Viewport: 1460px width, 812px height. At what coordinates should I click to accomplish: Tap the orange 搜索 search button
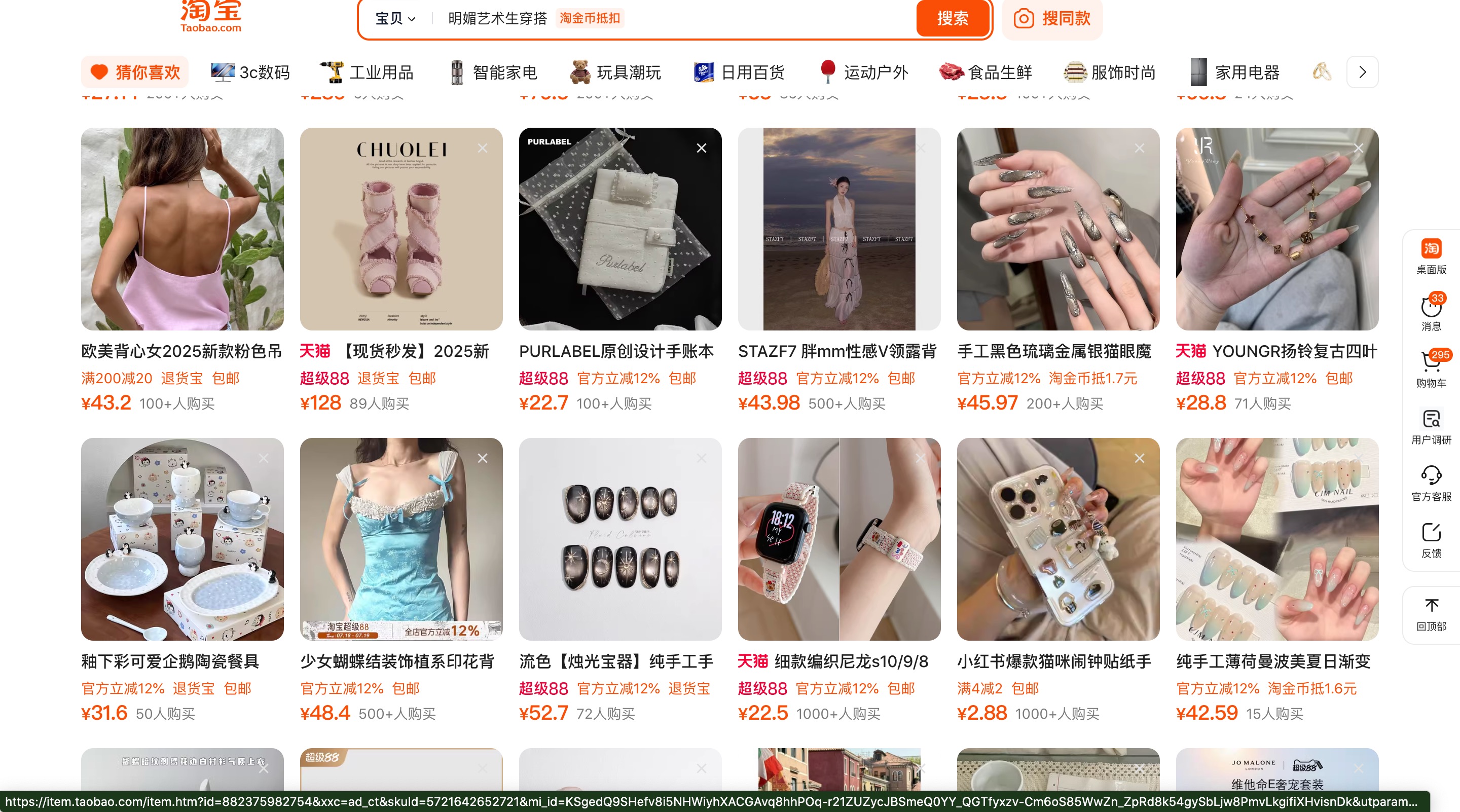coord(952,19)
